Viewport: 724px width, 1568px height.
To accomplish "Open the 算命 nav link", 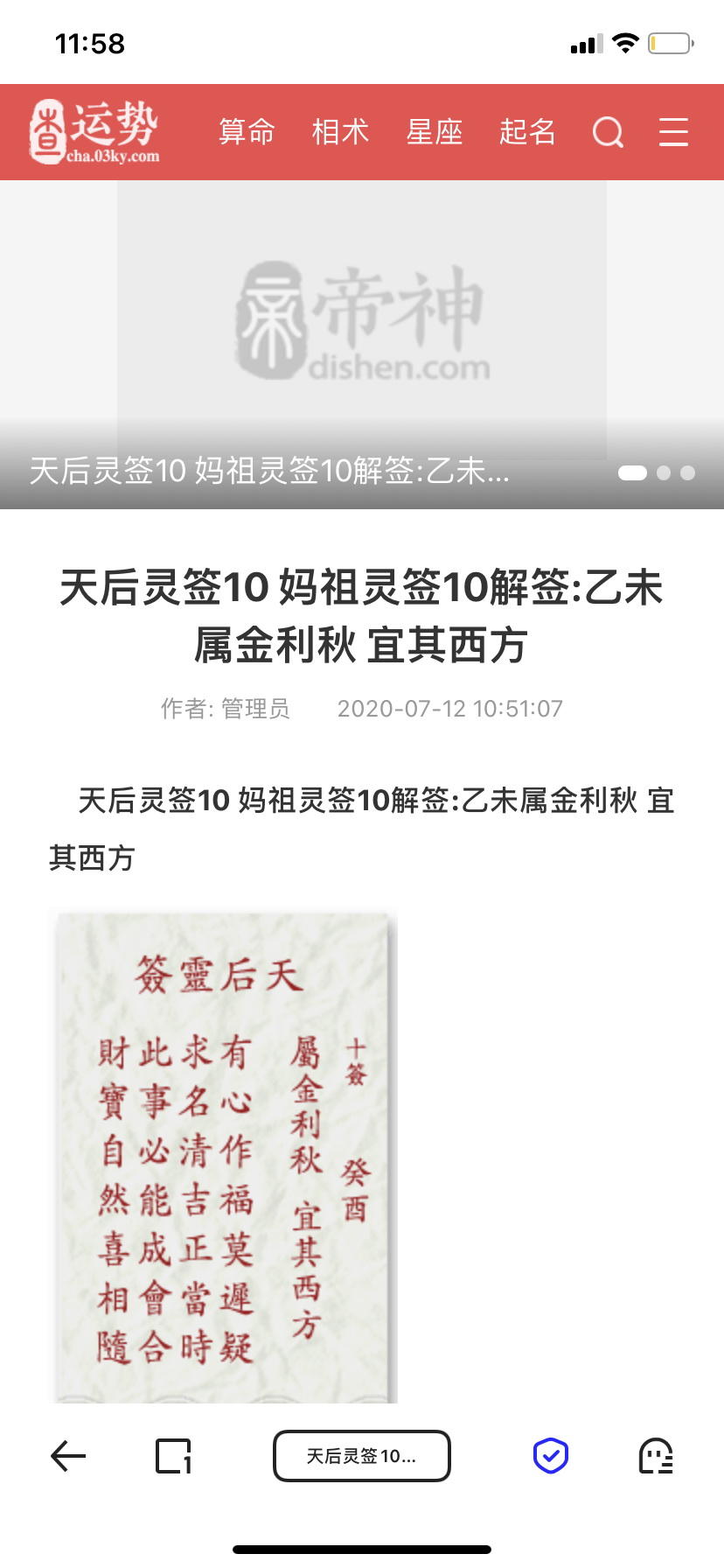I will click(247, 132).
